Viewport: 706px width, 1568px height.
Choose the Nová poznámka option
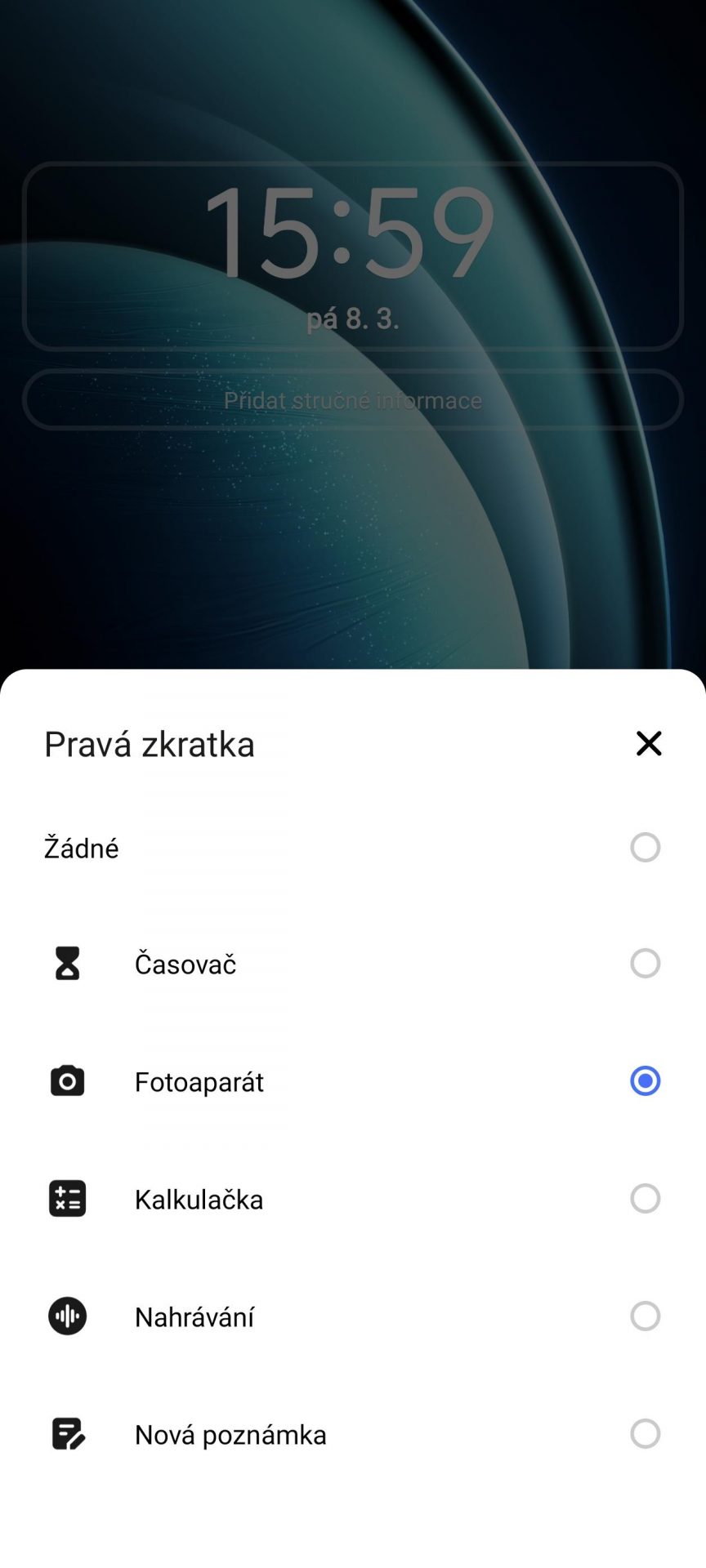[353, 1434]
